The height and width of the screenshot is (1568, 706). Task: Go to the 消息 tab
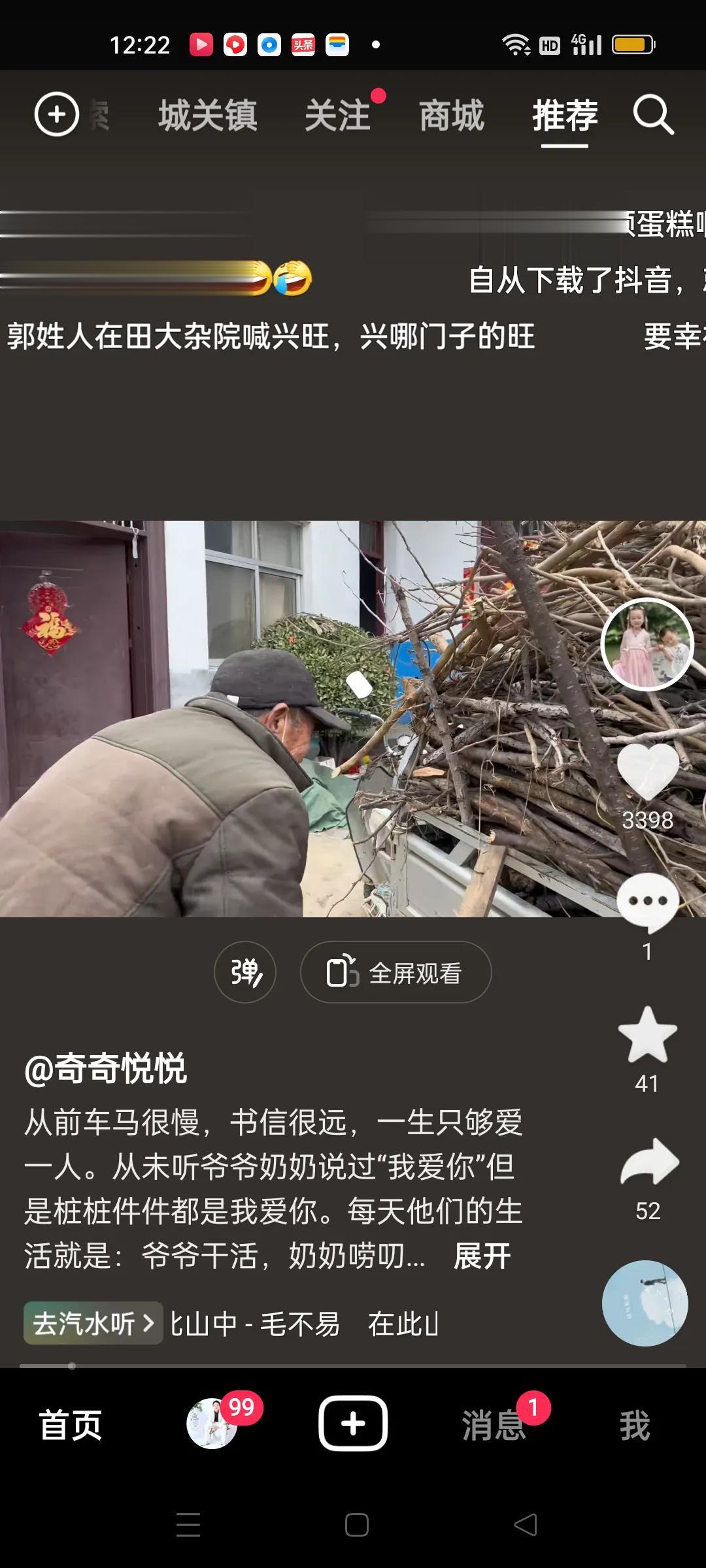pos(494,1425)
